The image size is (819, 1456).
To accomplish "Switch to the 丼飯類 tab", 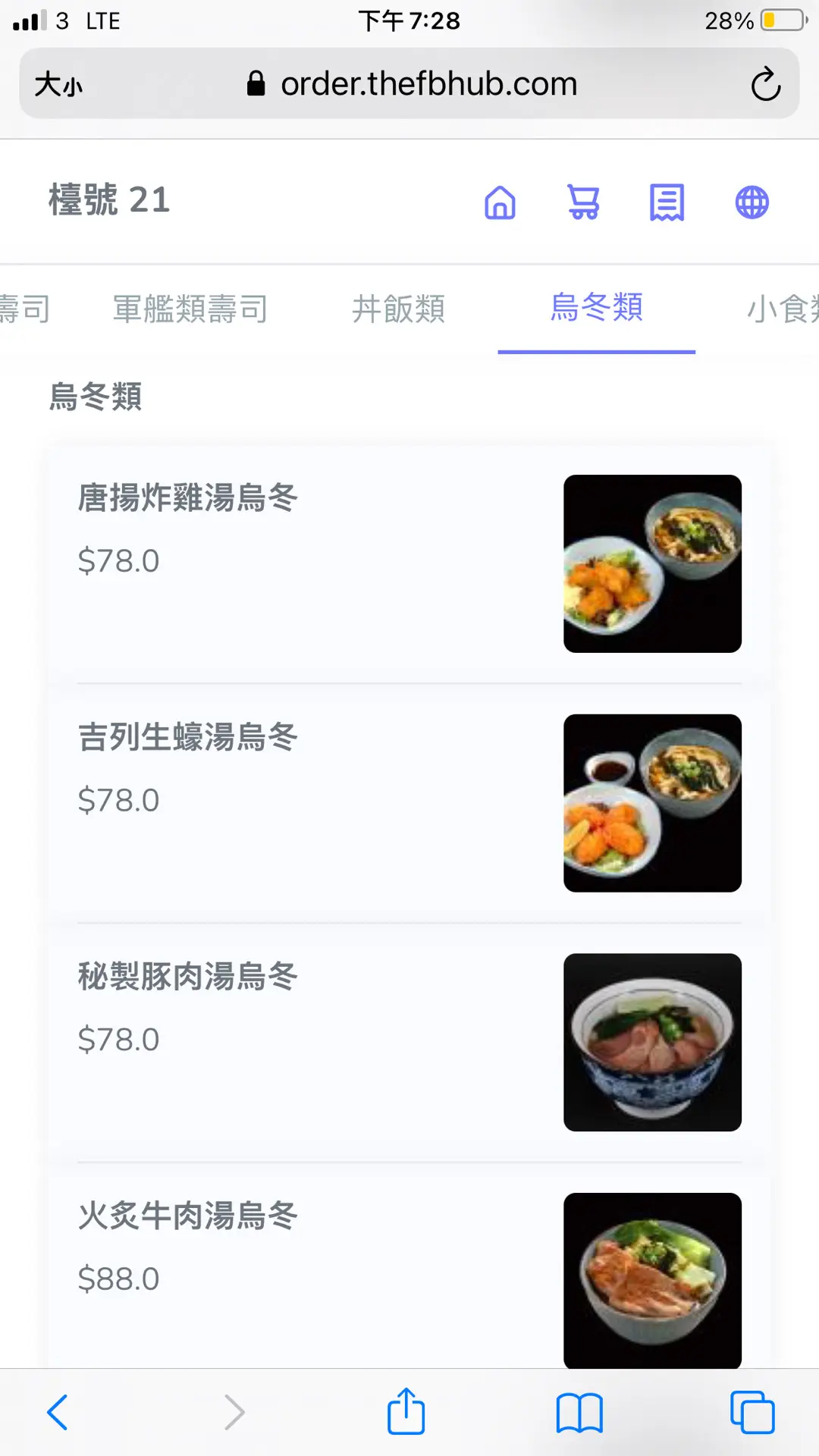I will point(398,309).
